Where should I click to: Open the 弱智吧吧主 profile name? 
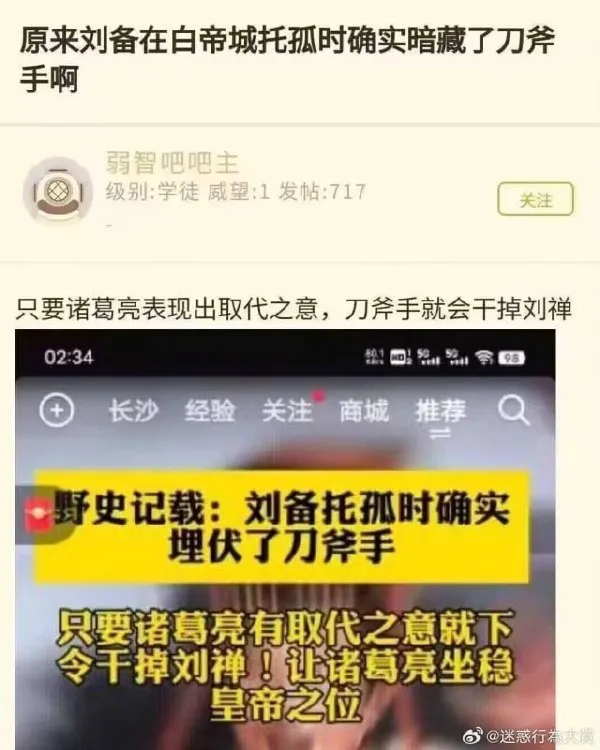point(172,164)
